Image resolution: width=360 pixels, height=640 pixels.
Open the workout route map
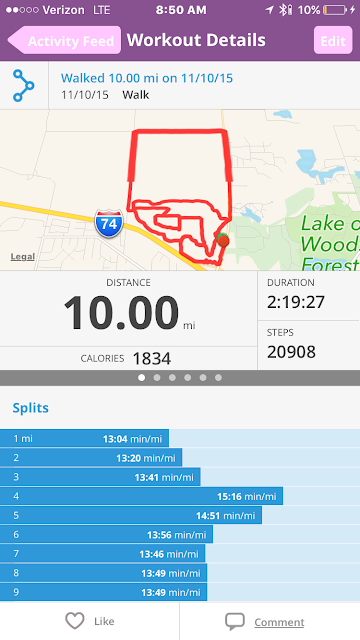[x=180, y=190]
